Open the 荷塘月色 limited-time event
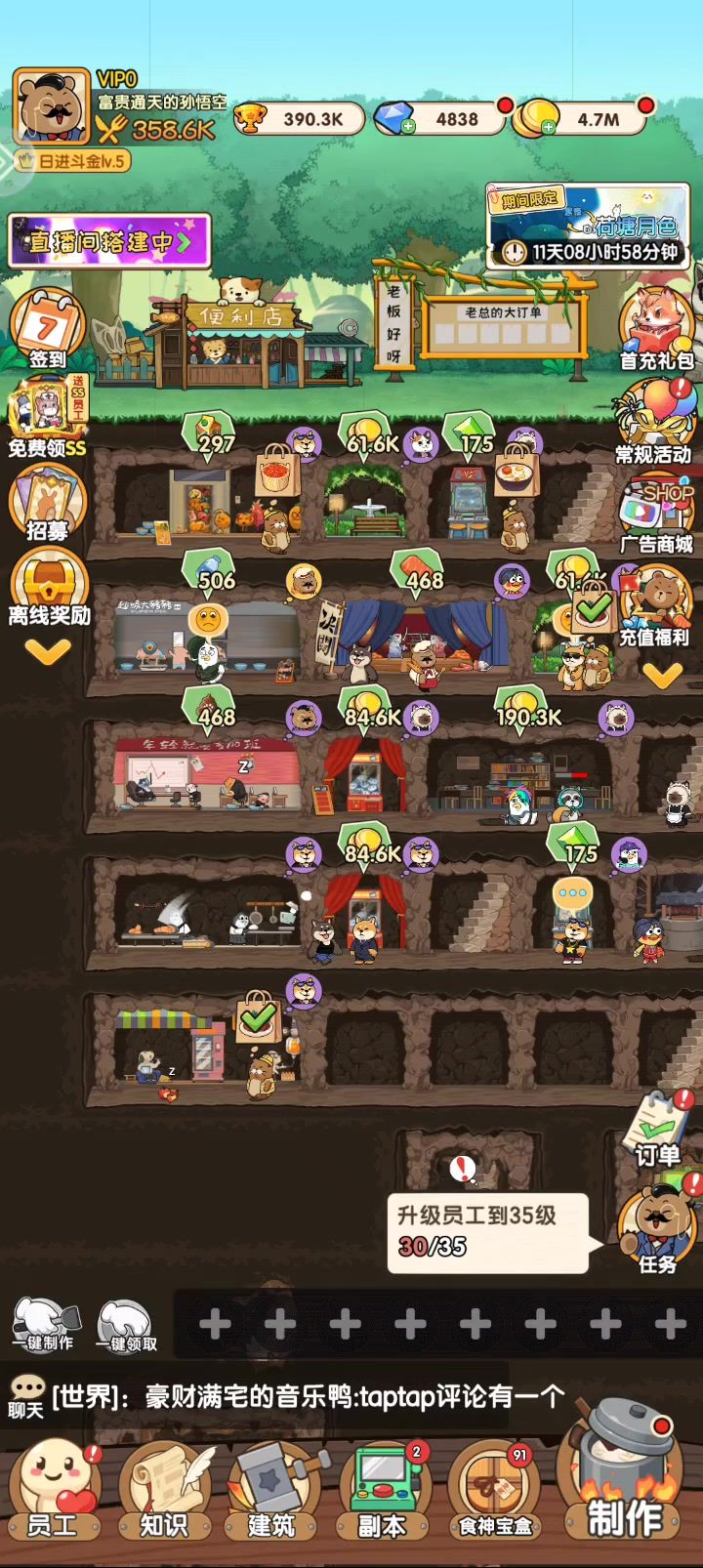Screen dimensions: 703x1568 (x=588, y=227)
